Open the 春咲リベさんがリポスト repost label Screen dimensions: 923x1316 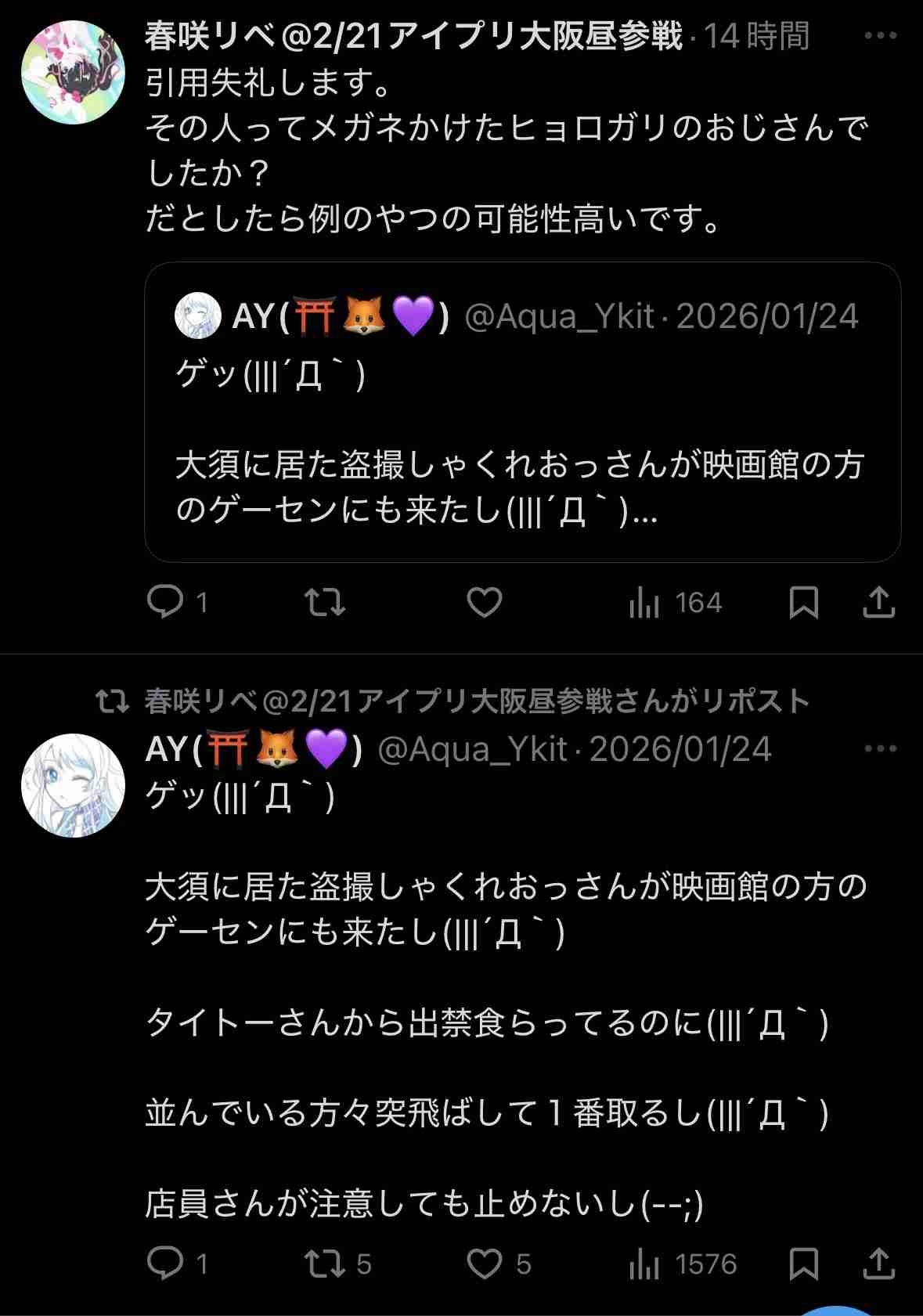pyautogui.click(x=476, y=701)
